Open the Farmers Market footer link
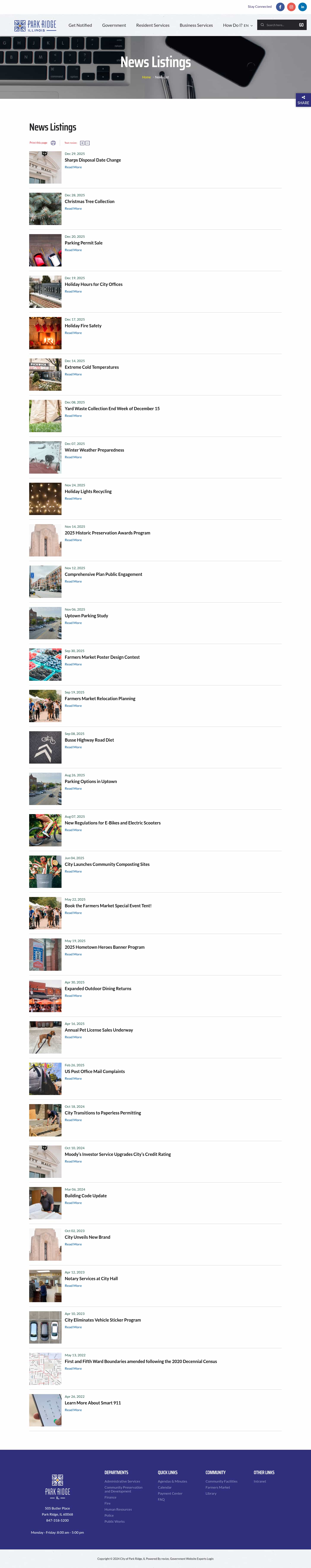This screenshot has height=1568, width=311. pyautogui.click(x=218, y=1487)
